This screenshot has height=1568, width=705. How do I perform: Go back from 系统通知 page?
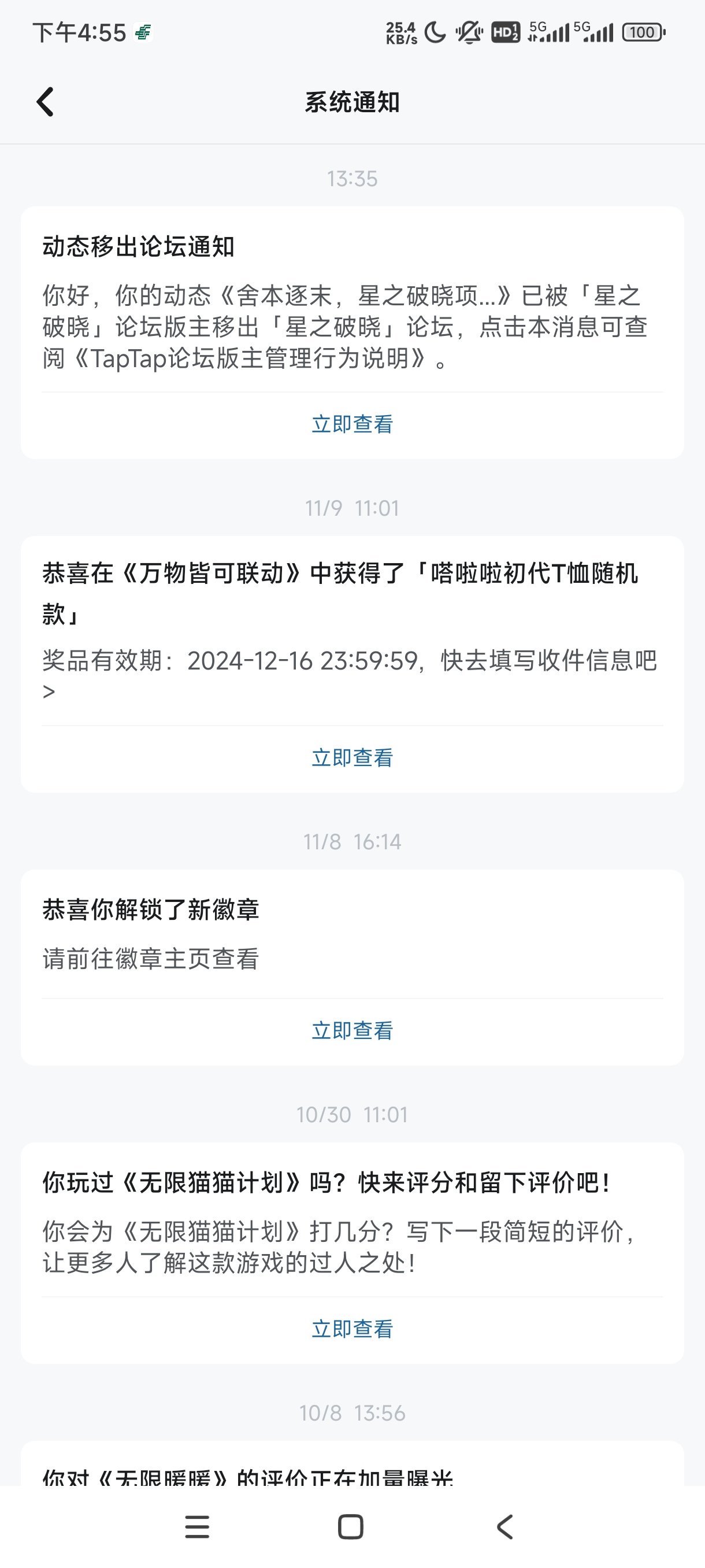pyautogui.click(x=46, y=102)
